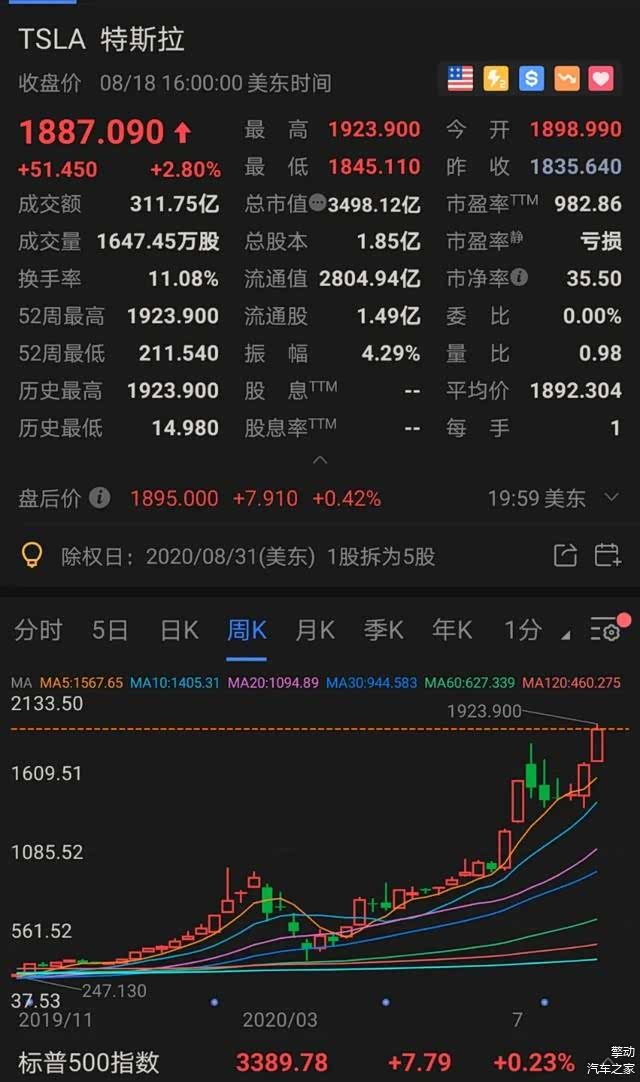The height and width of the screenshot is (1082, 640).
Task: Switch to the 分时 chart tab
Action: pyautogui.click(x=39, y=630)
